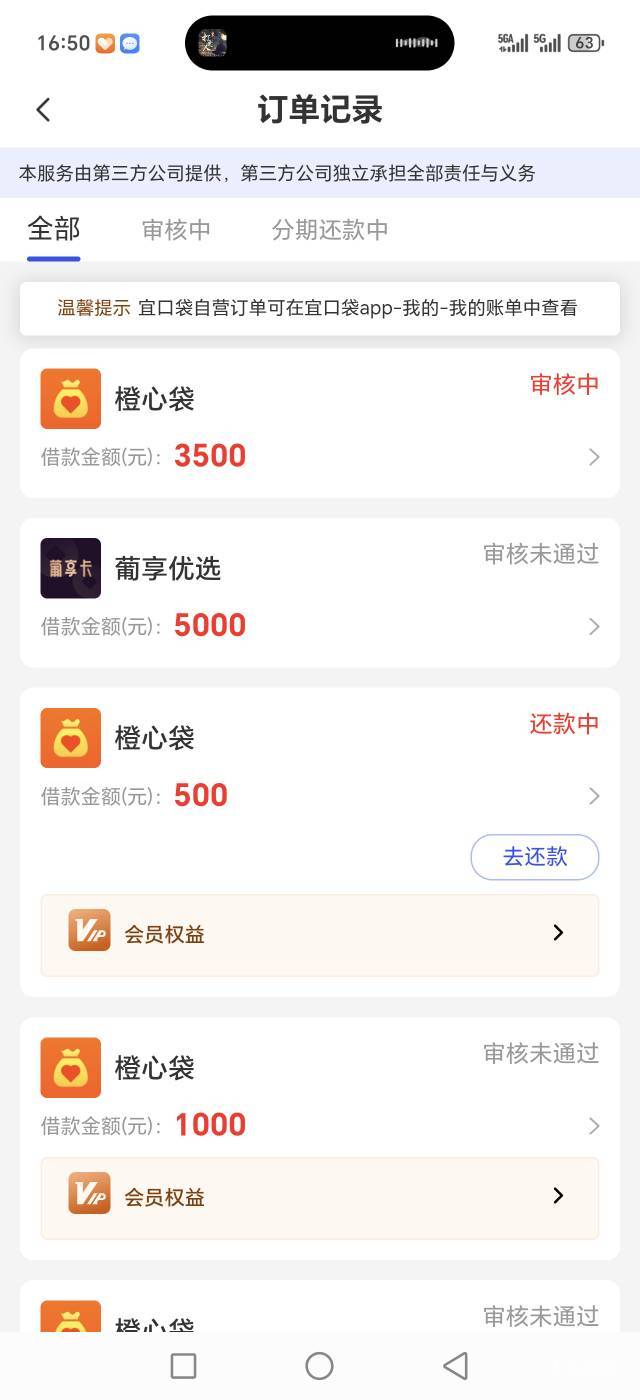The width and height of the screenshot is (640, 1400).
Task: Open the 葡享优选 5000 loan order
Action: pyautogui.click(x=320, y=593)
